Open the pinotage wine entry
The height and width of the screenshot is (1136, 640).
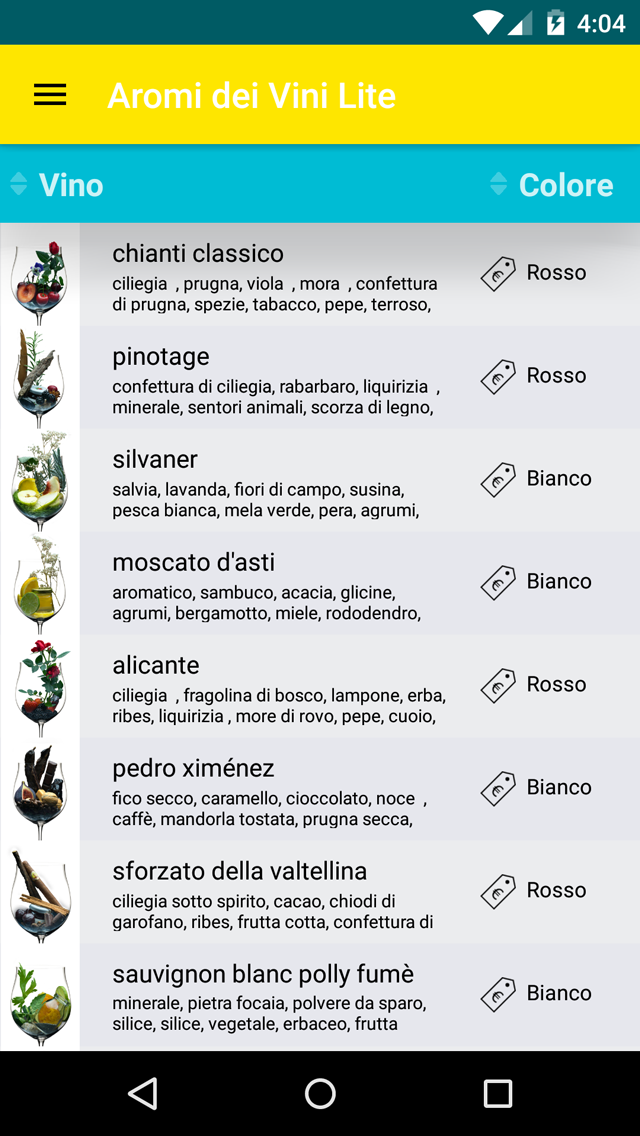point(320,377)
